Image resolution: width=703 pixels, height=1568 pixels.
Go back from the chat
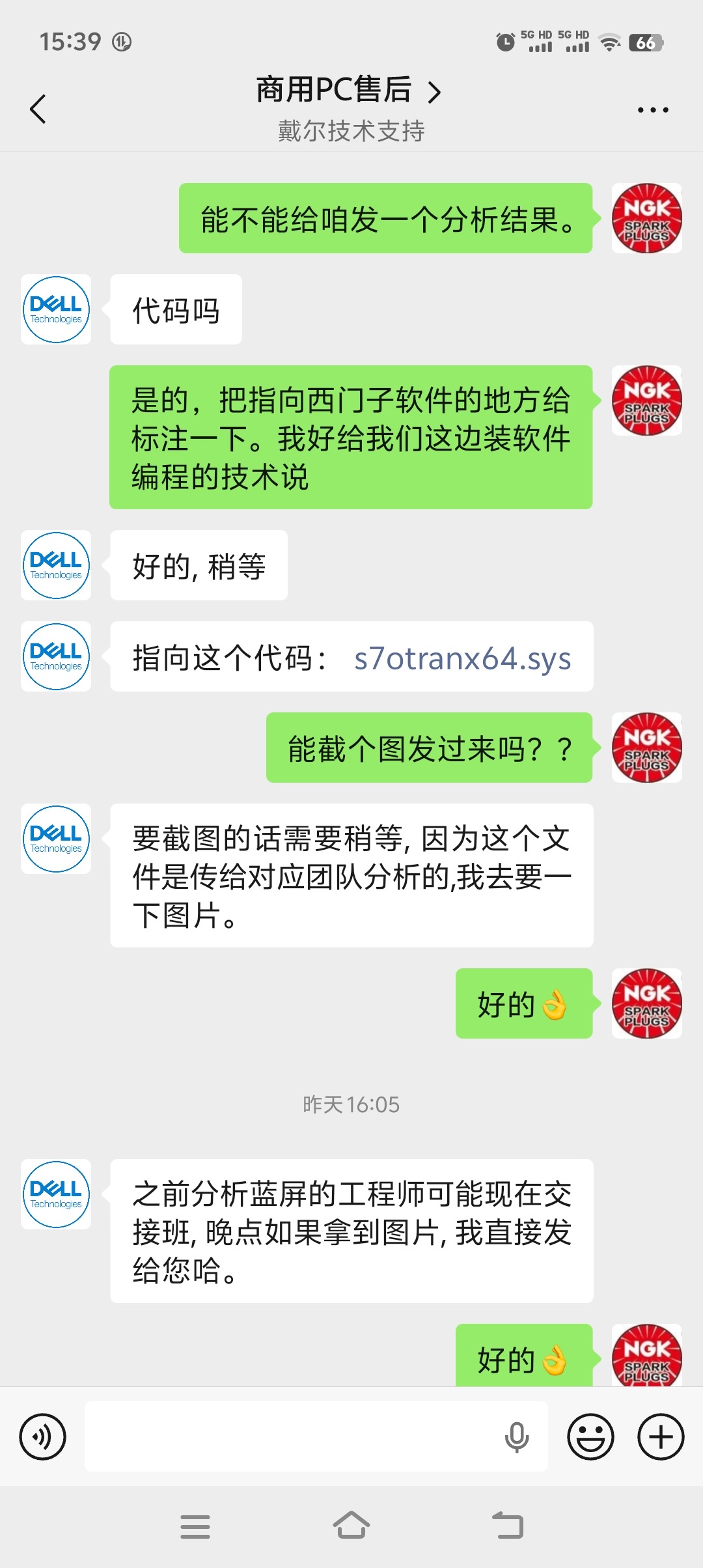pyautogui.click(x=38, y=109)
